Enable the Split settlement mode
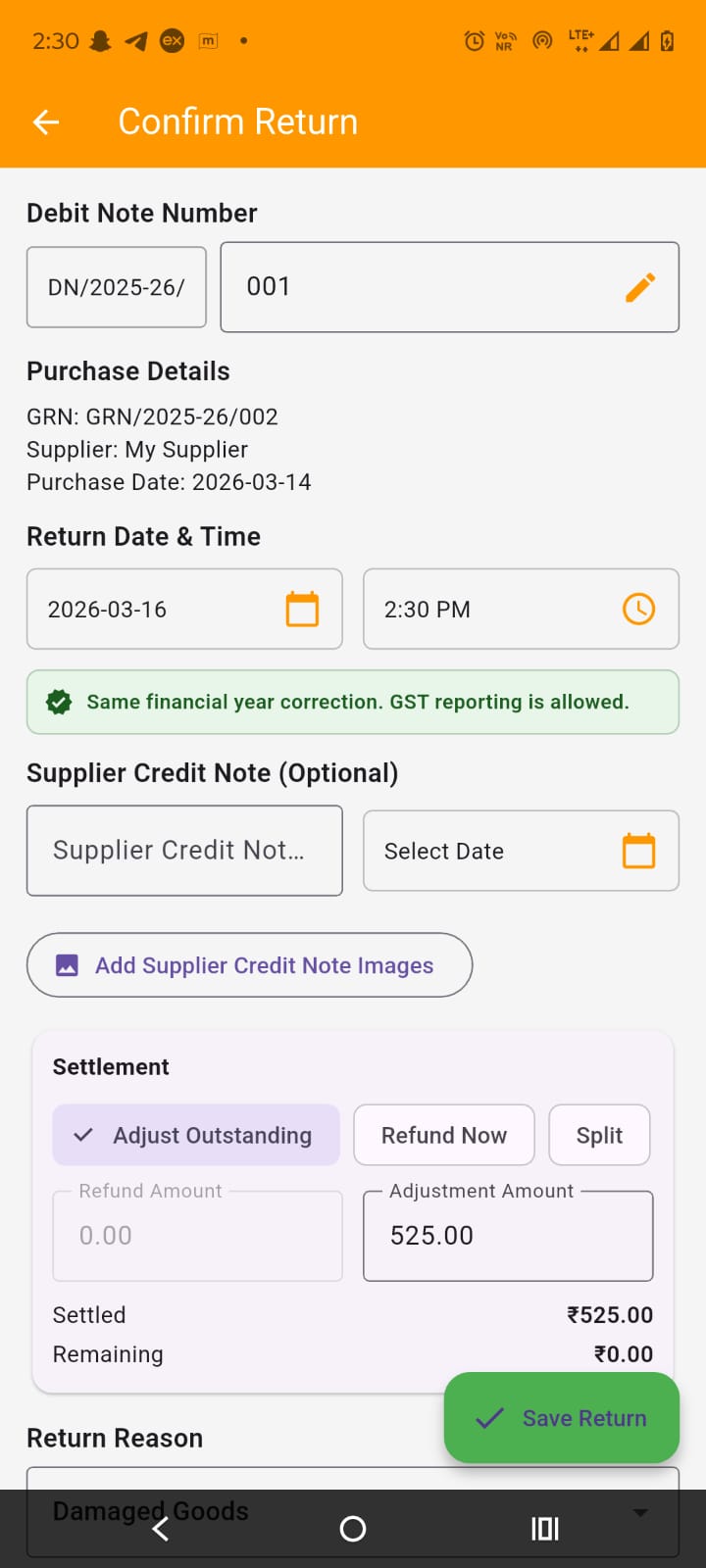 pyautogui.click(x=599, y=1135)
